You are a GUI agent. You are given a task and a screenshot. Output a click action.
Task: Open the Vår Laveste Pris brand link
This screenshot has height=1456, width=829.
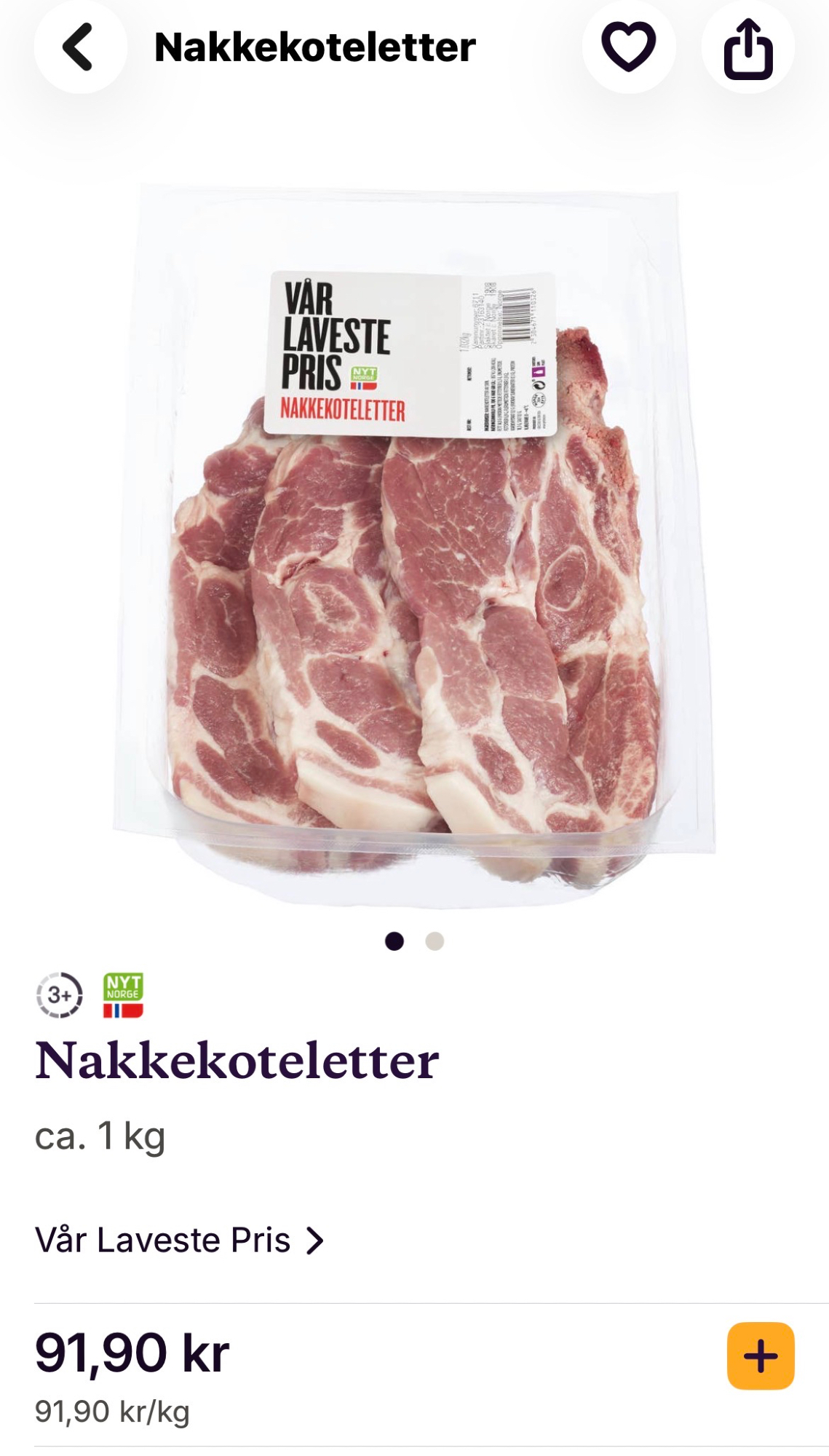click(x=179, y=1240)
